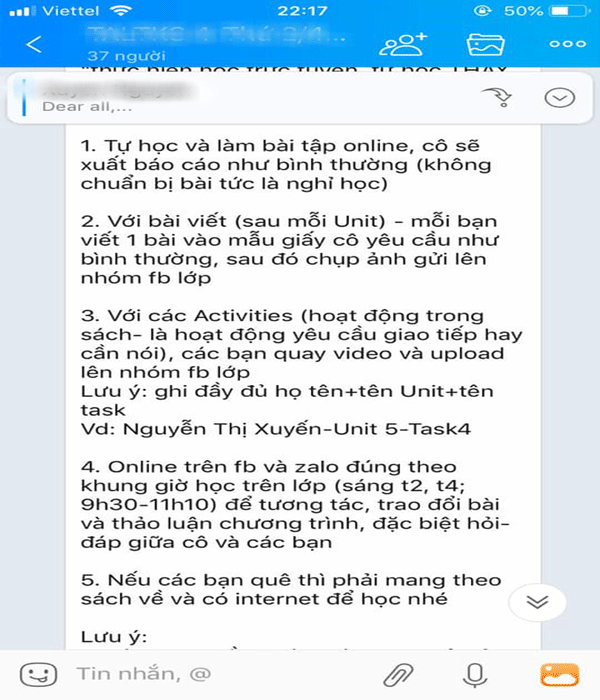Tap the "Tin nhắn, @" message field
Image resolution: width=600 pixels, height=700 pixels.
click(x=200, y=673)
